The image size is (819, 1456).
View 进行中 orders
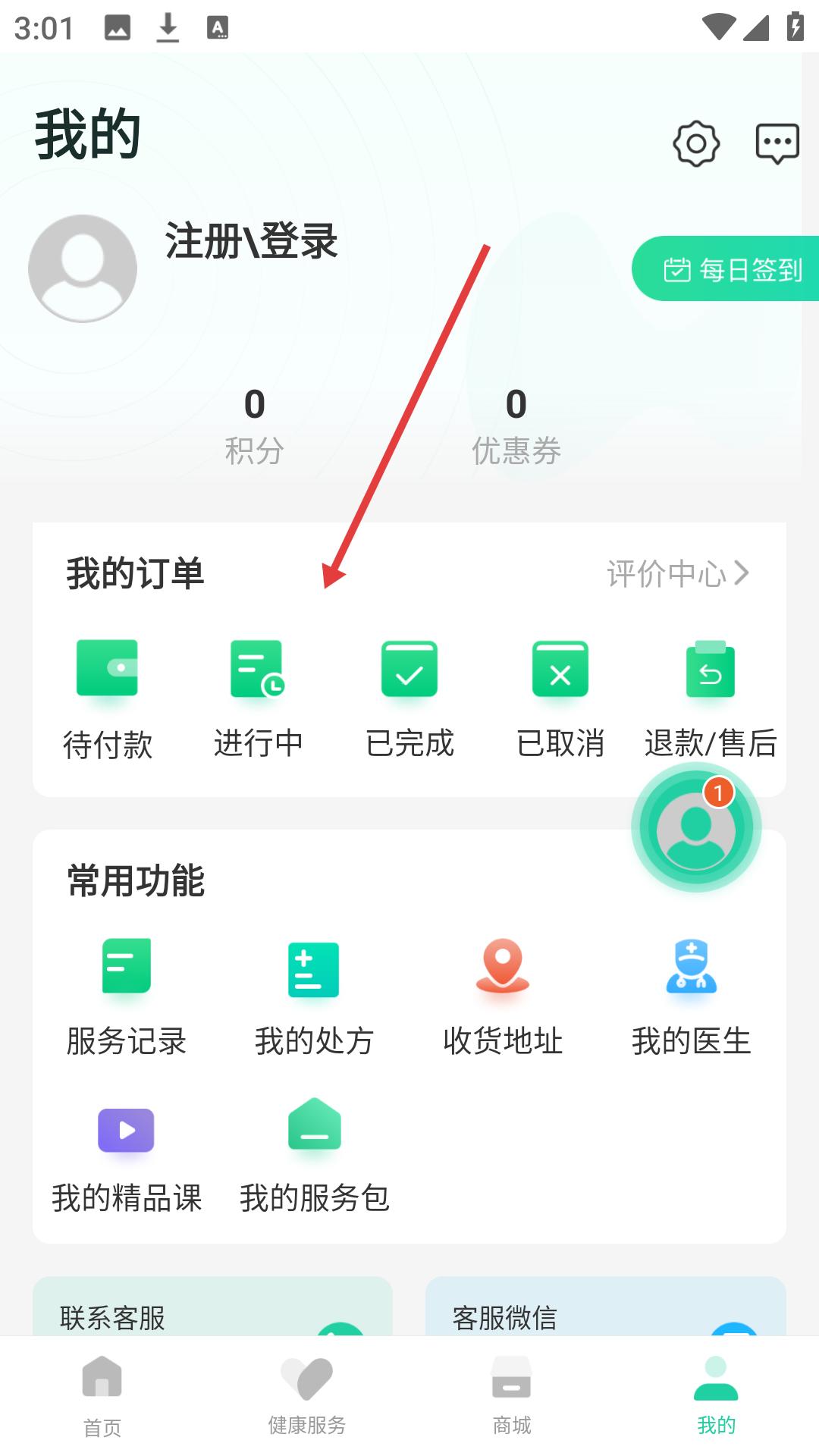[258, 698]
